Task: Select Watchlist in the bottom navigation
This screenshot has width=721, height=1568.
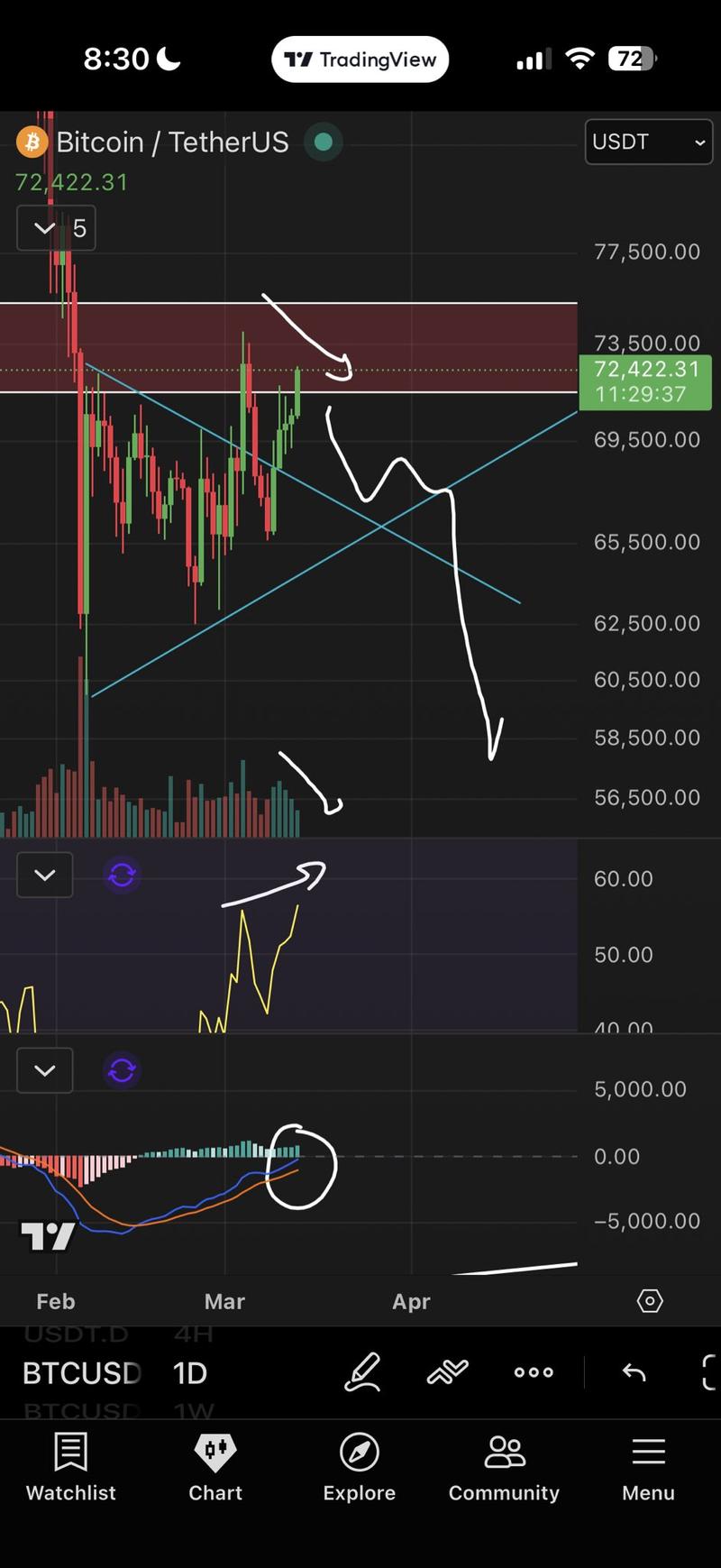Action: [x=70, y=1467]
